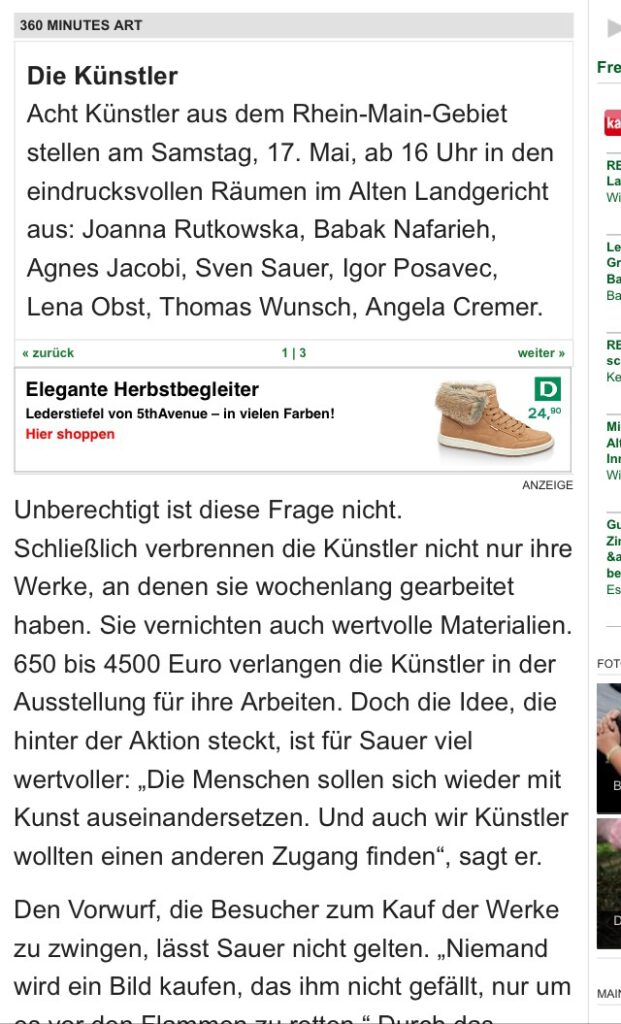Screen dimensions: 621x1024
Task: Go to previous page via « zurück
Action: 48,353
